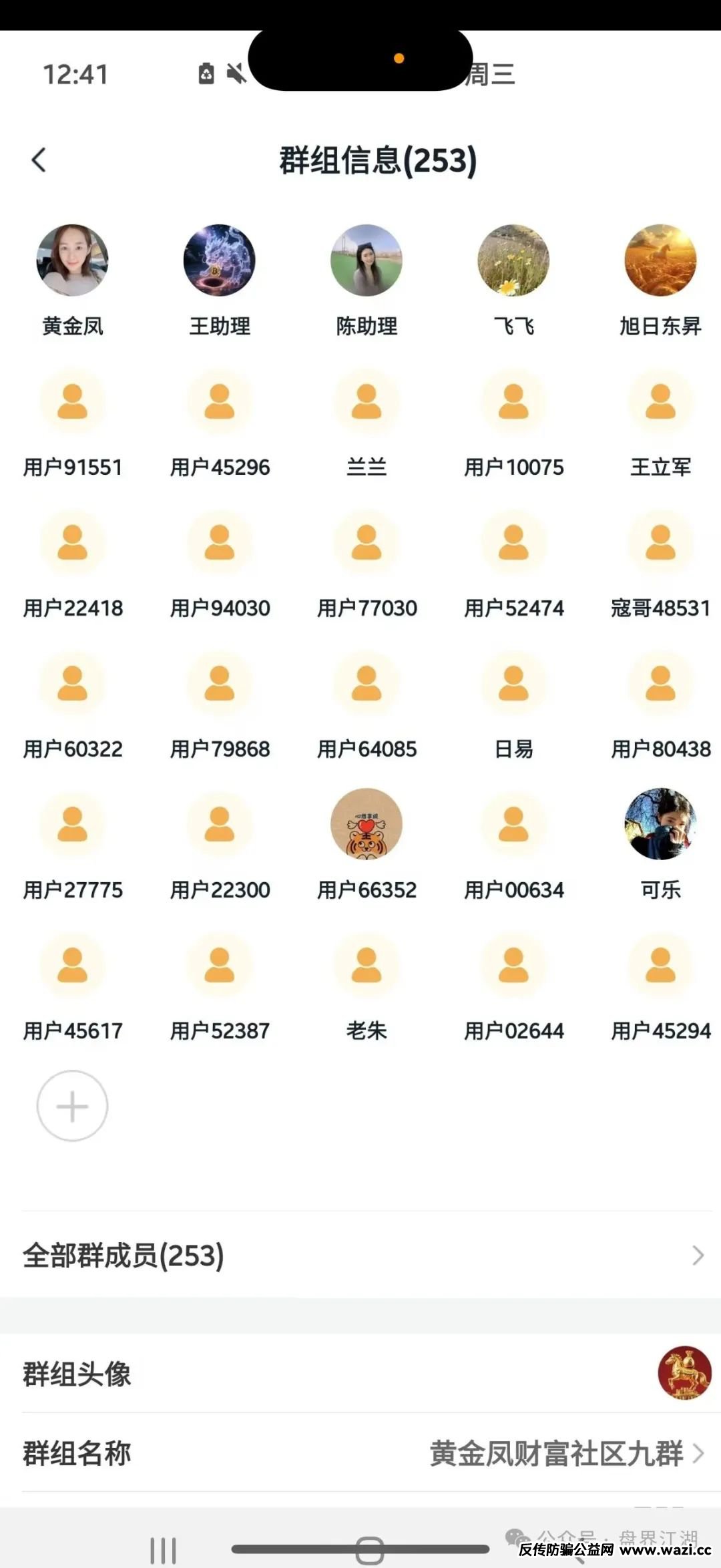Open member 黄金凤's profile
Image resolution: width=721 pixels, height=1568 pixels.
tap(72, 260)
